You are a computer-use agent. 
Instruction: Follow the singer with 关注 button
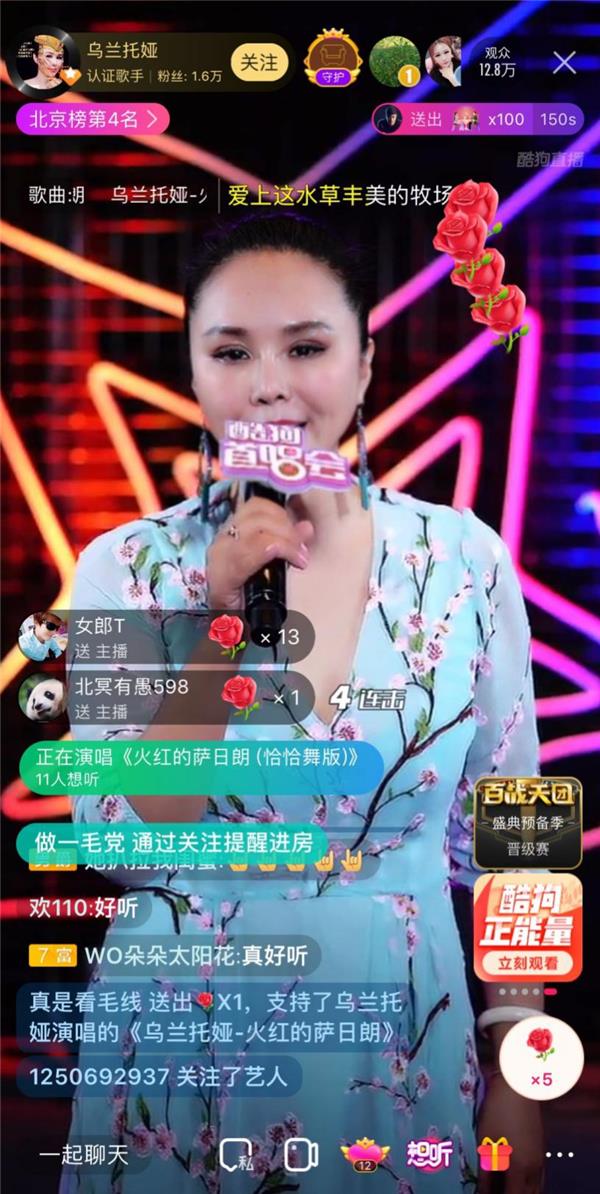pyautogui.click(x=259, y=62)
